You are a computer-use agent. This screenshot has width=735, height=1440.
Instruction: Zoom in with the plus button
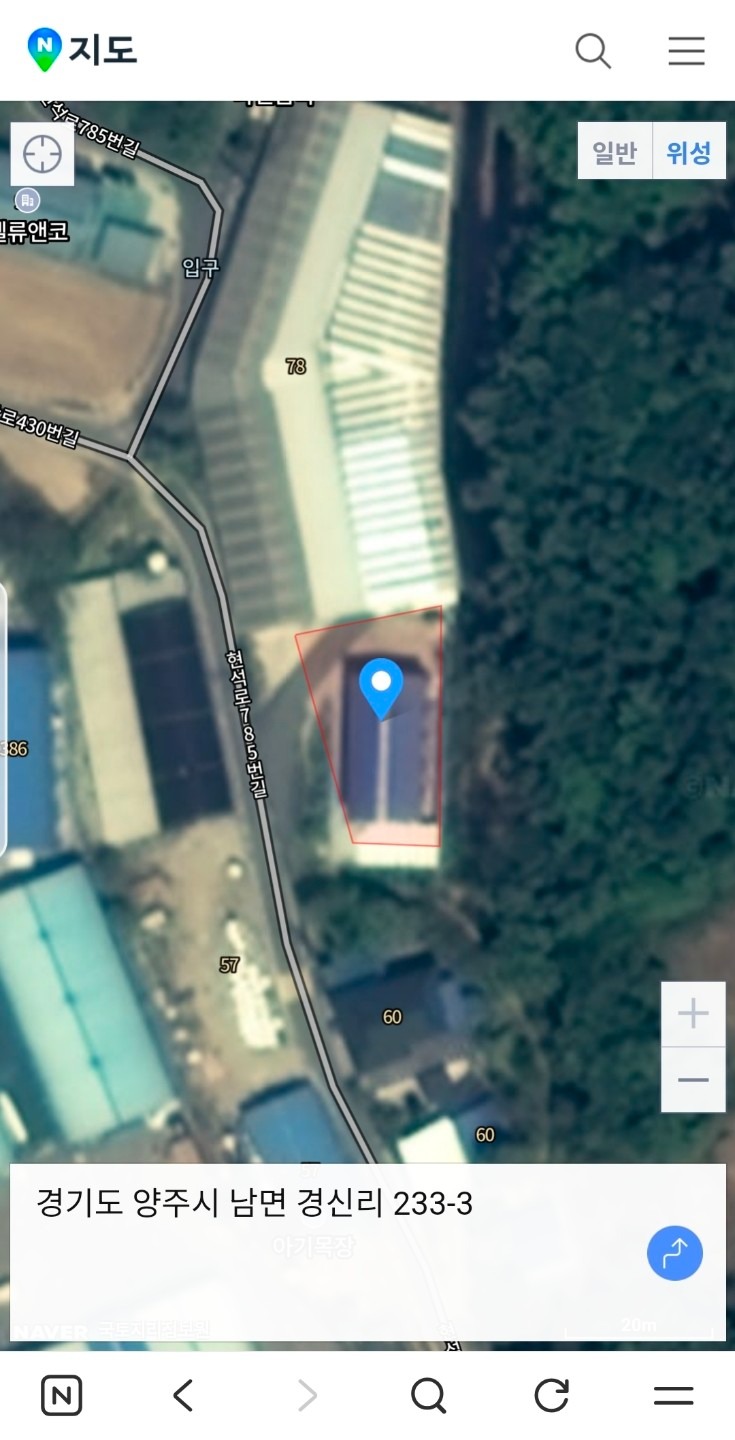click(693, 1014)
